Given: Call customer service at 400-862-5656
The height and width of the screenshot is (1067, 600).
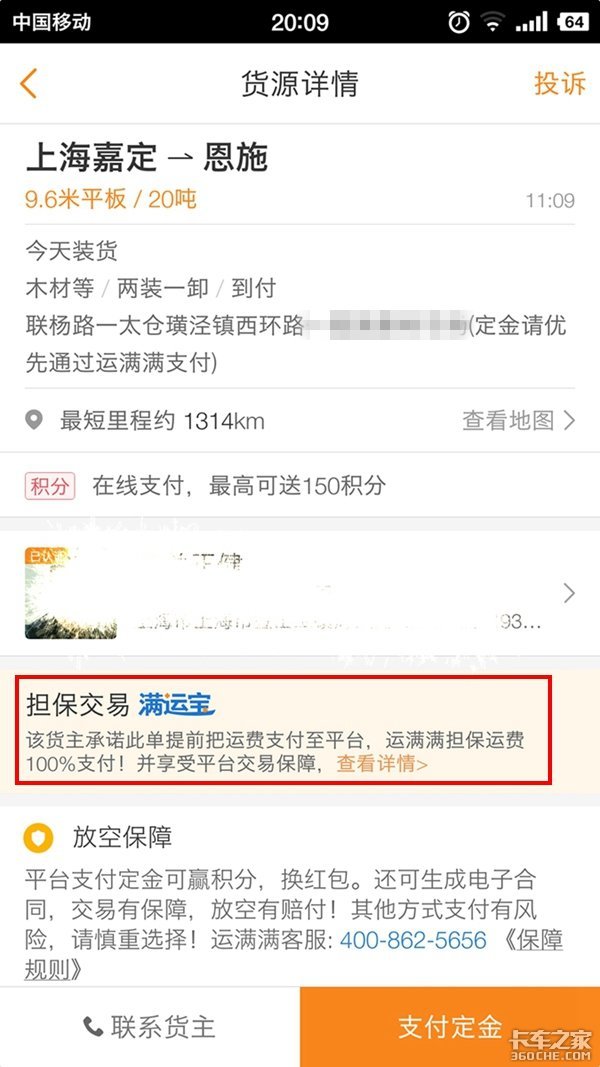Looking at the screenshot, I should pyautogui.click(x=413, y=940).
